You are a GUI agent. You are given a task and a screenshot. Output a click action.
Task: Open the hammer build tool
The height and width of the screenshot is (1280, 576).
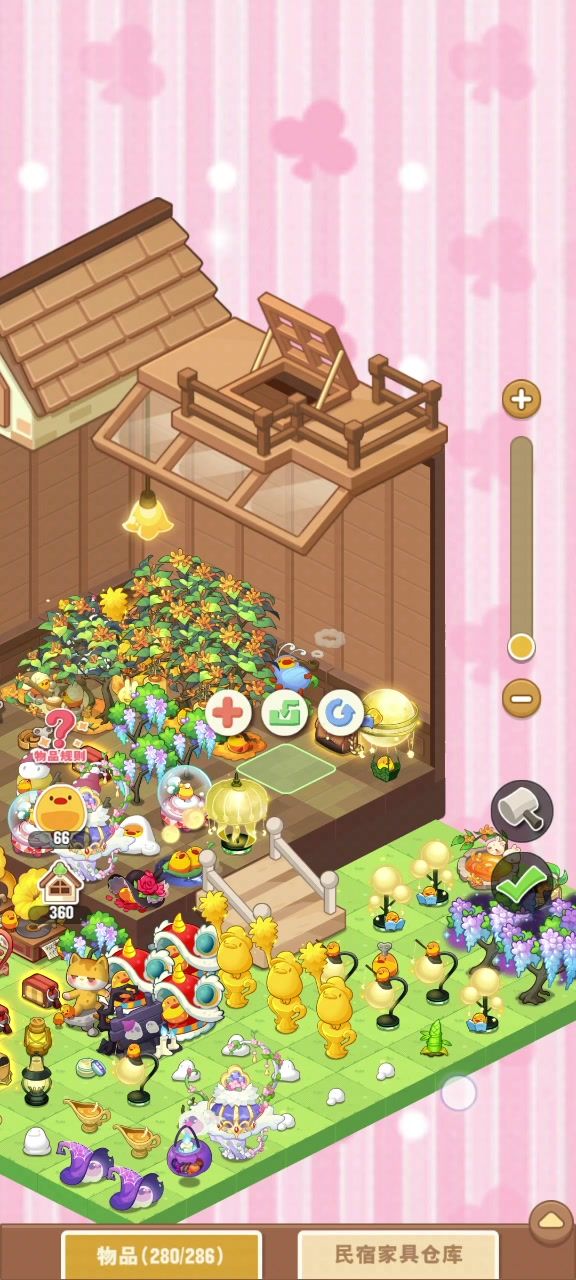tap(522, 811)
